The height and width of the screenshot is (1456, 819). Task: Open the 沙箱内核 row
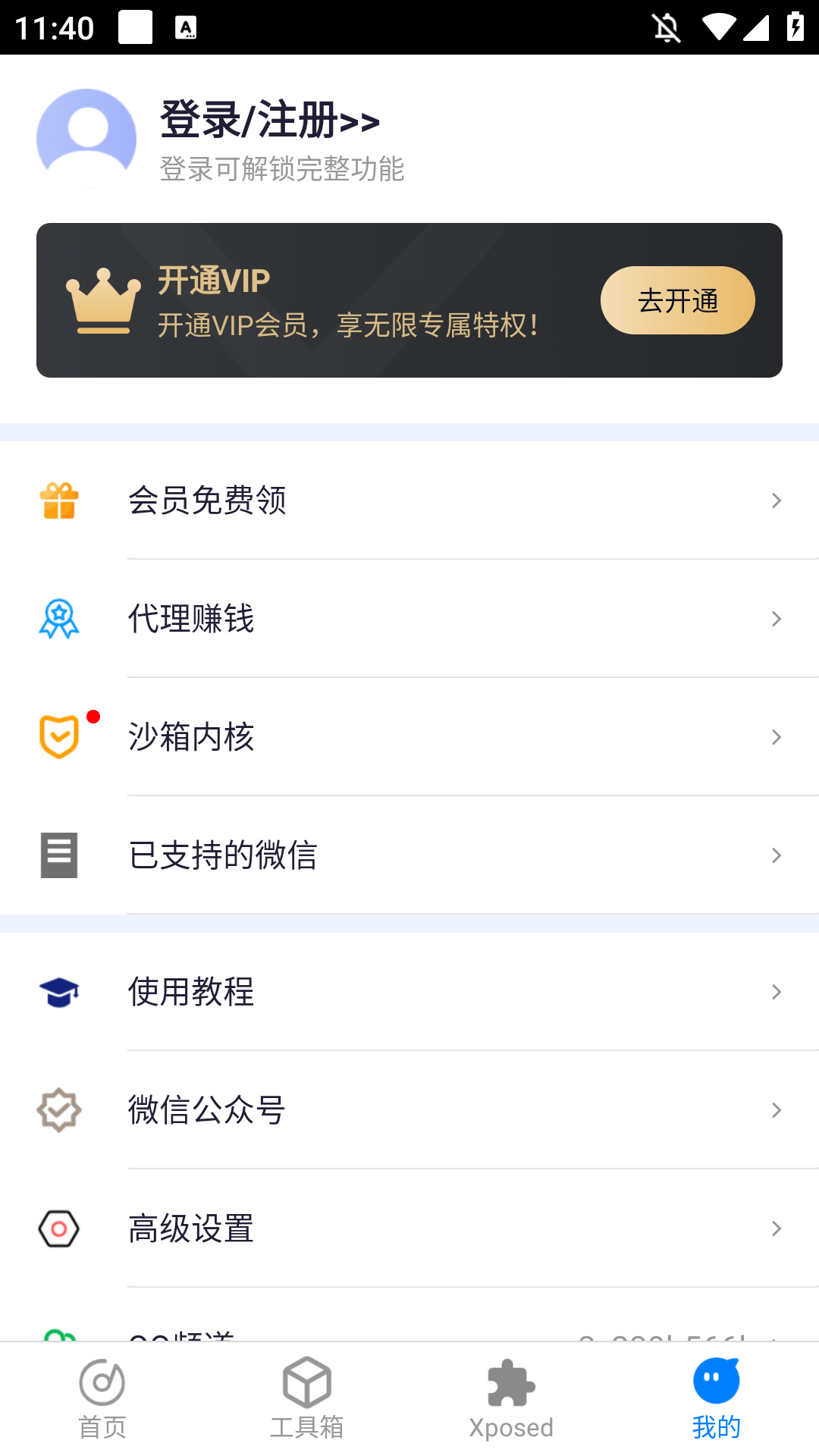pyautogui.click(x=409, y=737)
